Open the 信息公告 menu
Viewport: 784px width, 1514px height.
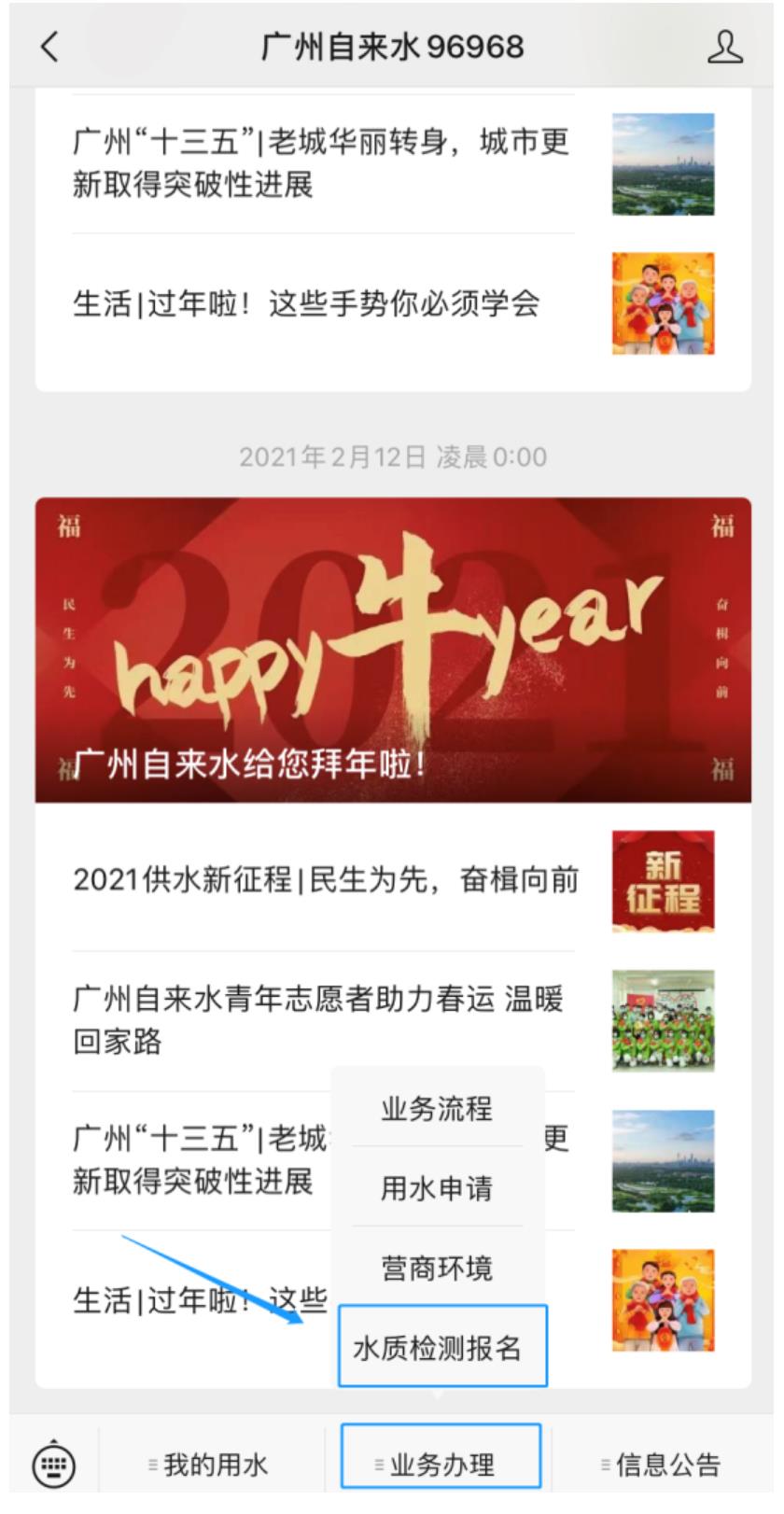[x=663, y=1465]
